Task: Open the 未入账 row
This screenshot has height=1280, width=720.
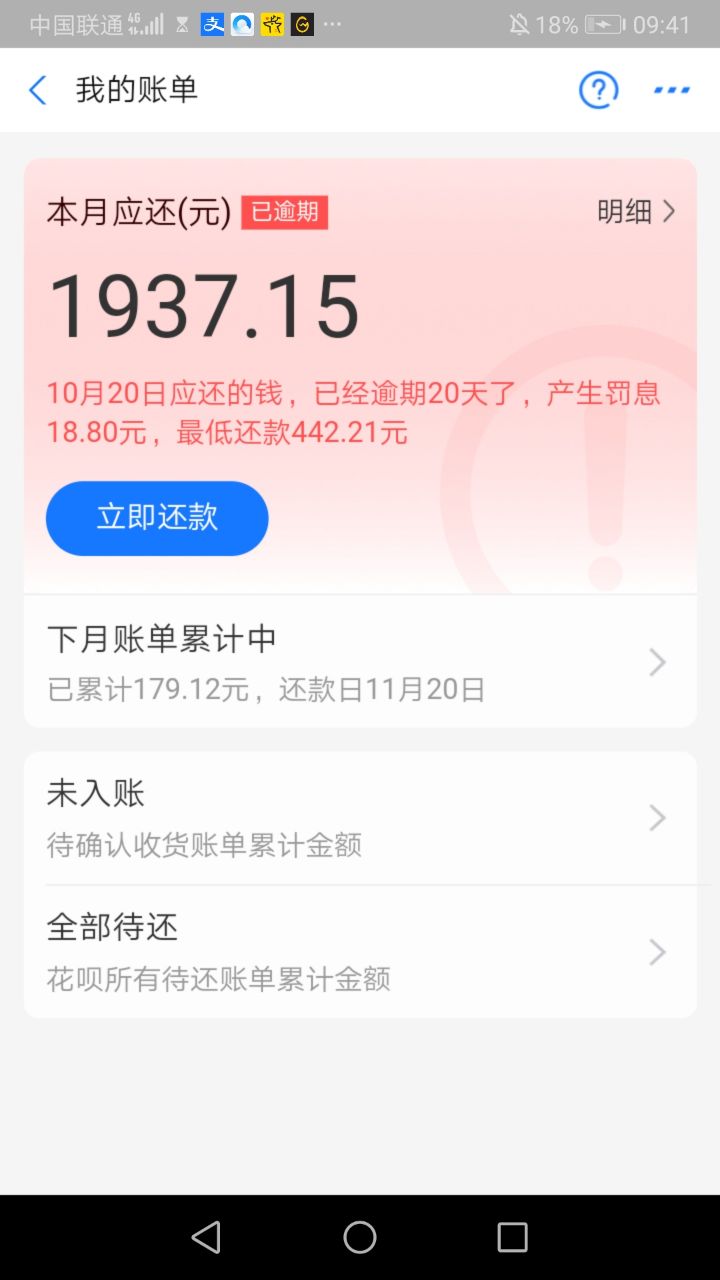Action: [x=360, y=818]
